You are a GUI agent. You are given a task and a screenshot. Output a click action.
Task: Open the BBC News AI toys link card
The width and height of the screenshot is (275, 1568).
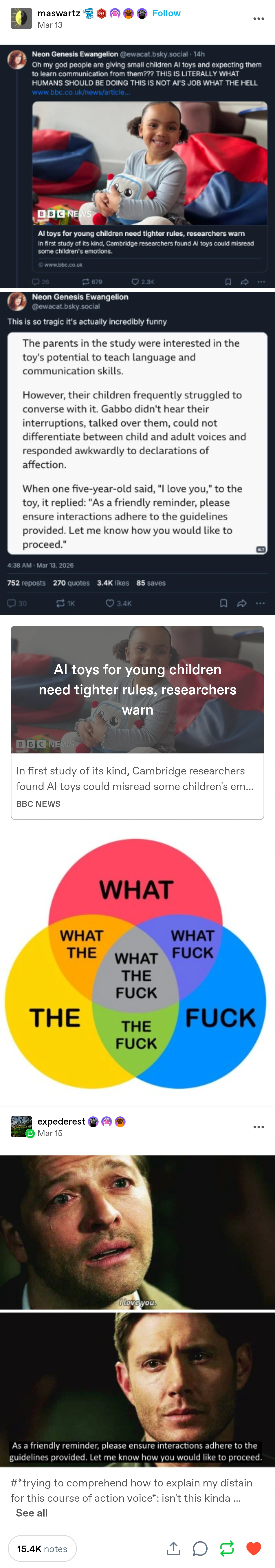click(137, 722)
